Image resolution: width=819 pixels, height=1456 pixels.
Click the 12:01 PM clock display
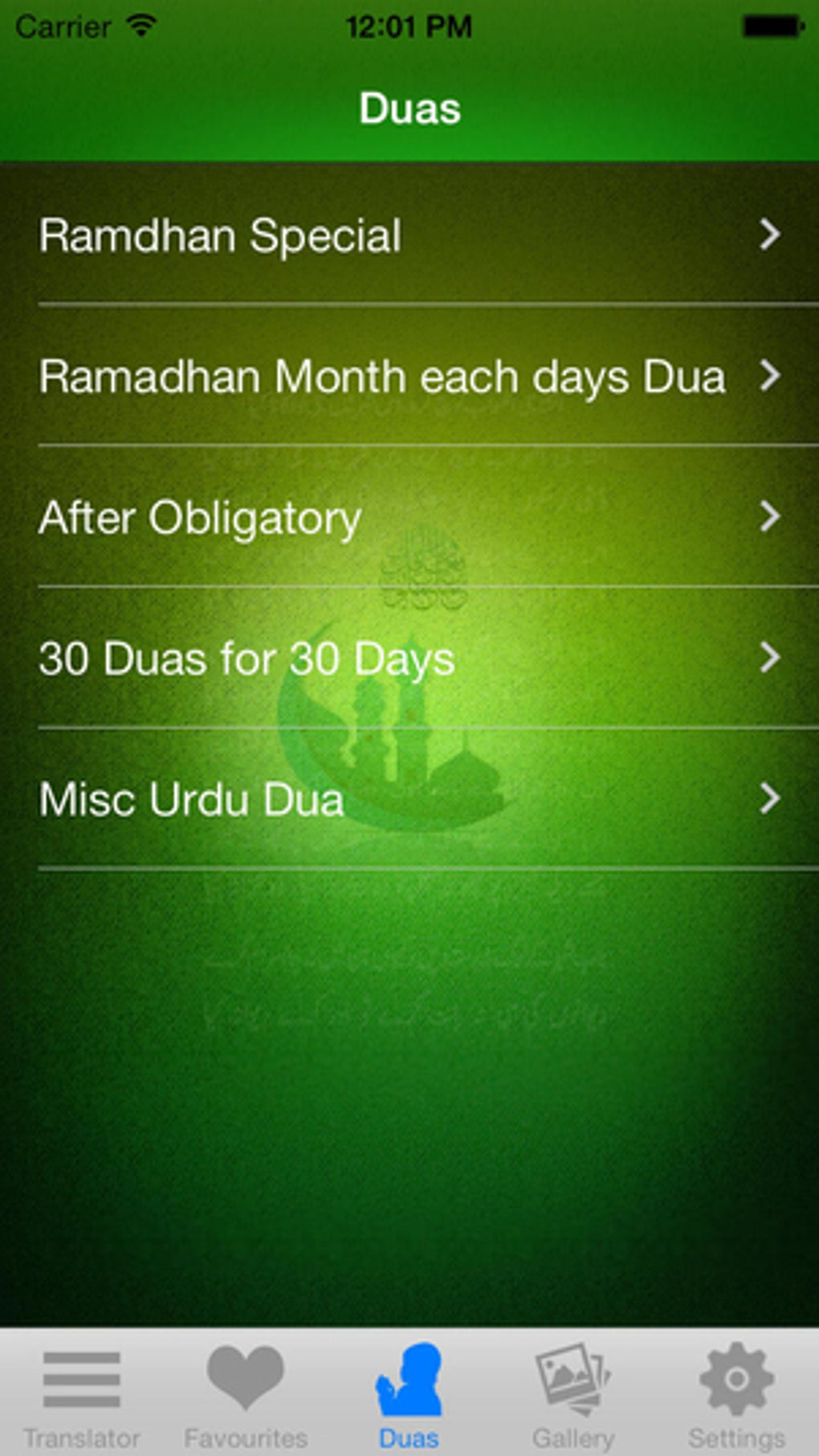click(x=409, y=24)
